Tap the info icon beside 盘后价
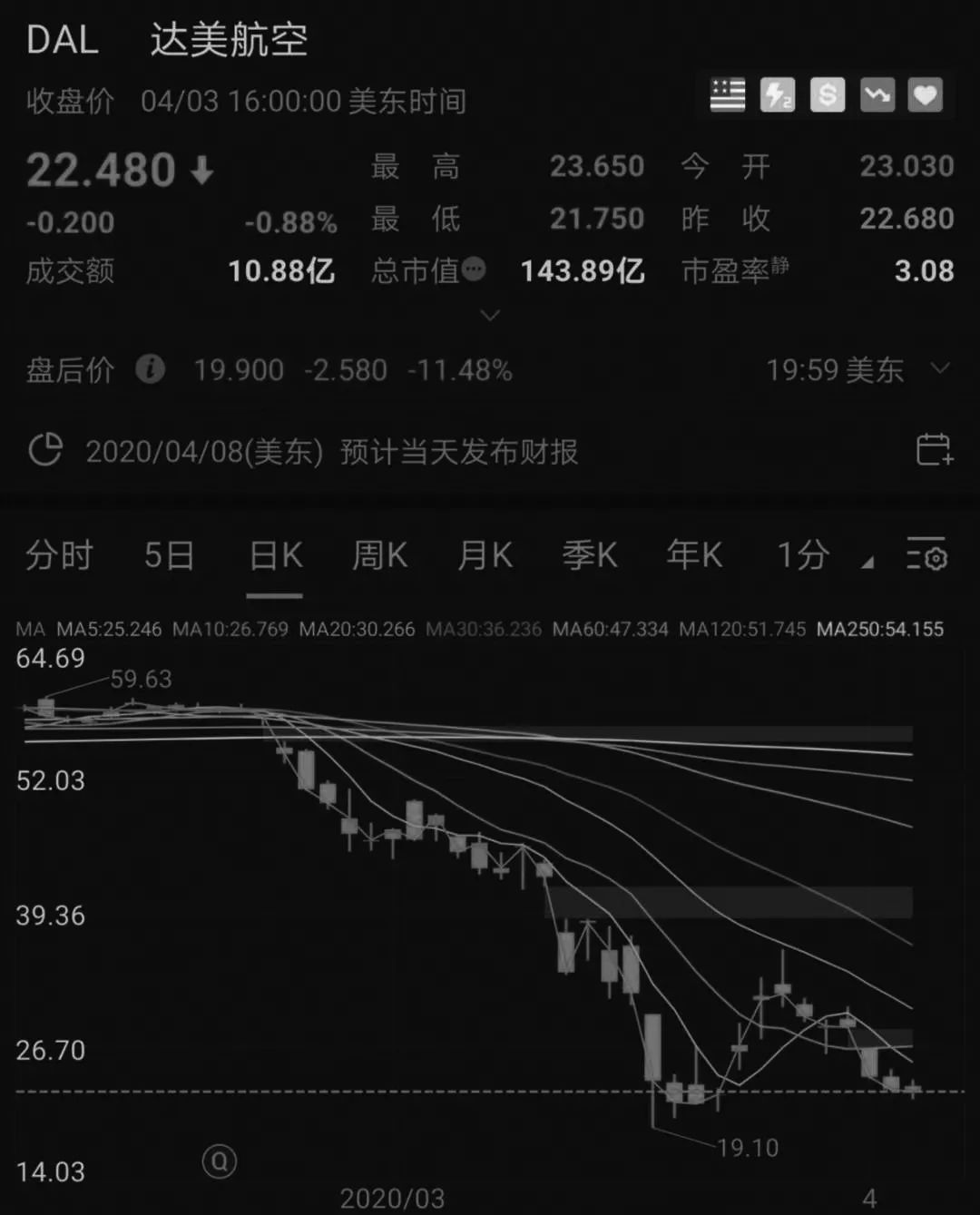 point(151,370)
